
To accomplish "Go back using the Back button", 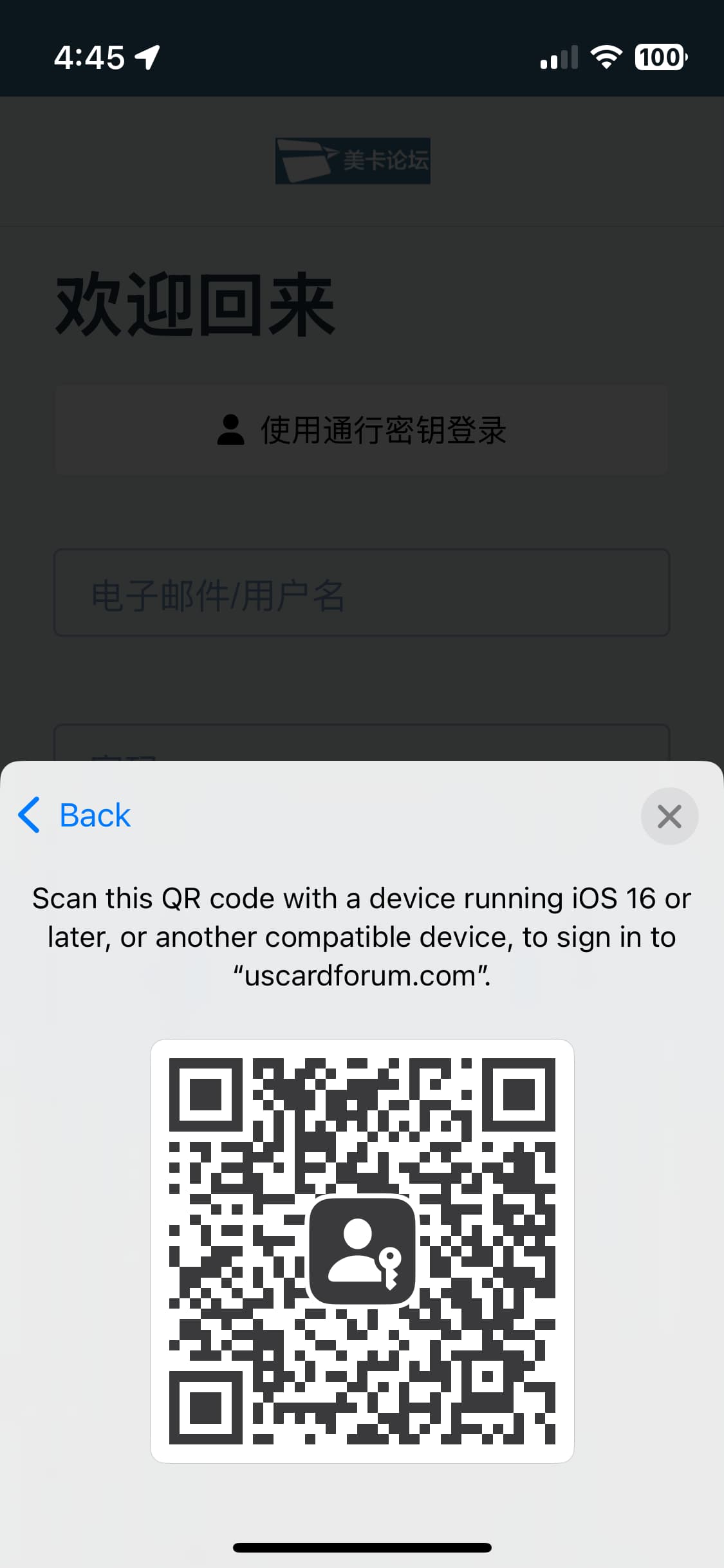I will tap(74, 815).
